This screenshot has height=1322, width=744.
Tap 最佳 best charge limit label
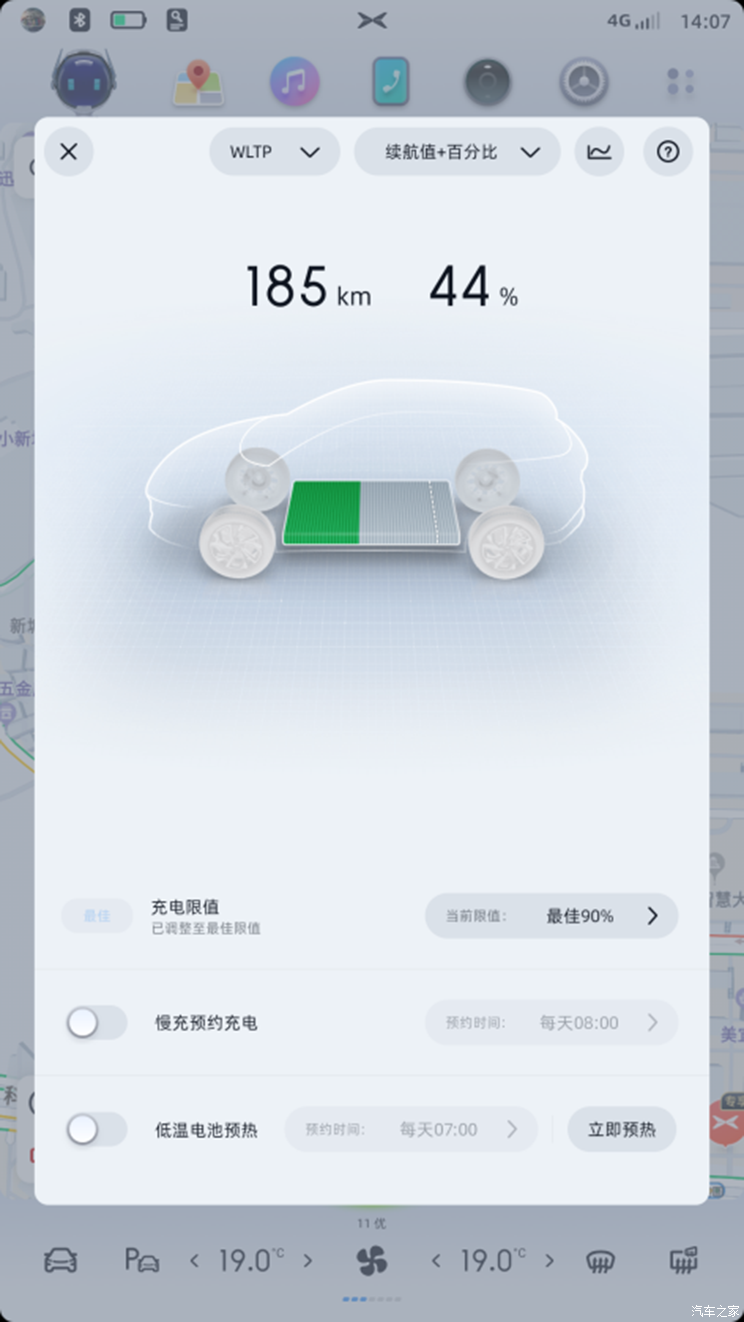[x=96, y=915]
